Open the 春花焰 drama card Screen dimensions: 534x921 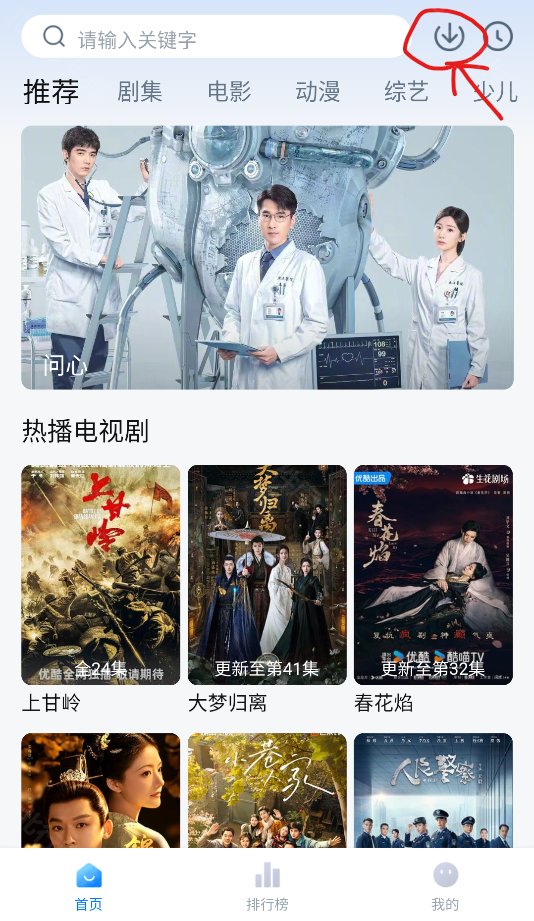tap(434, 589)
